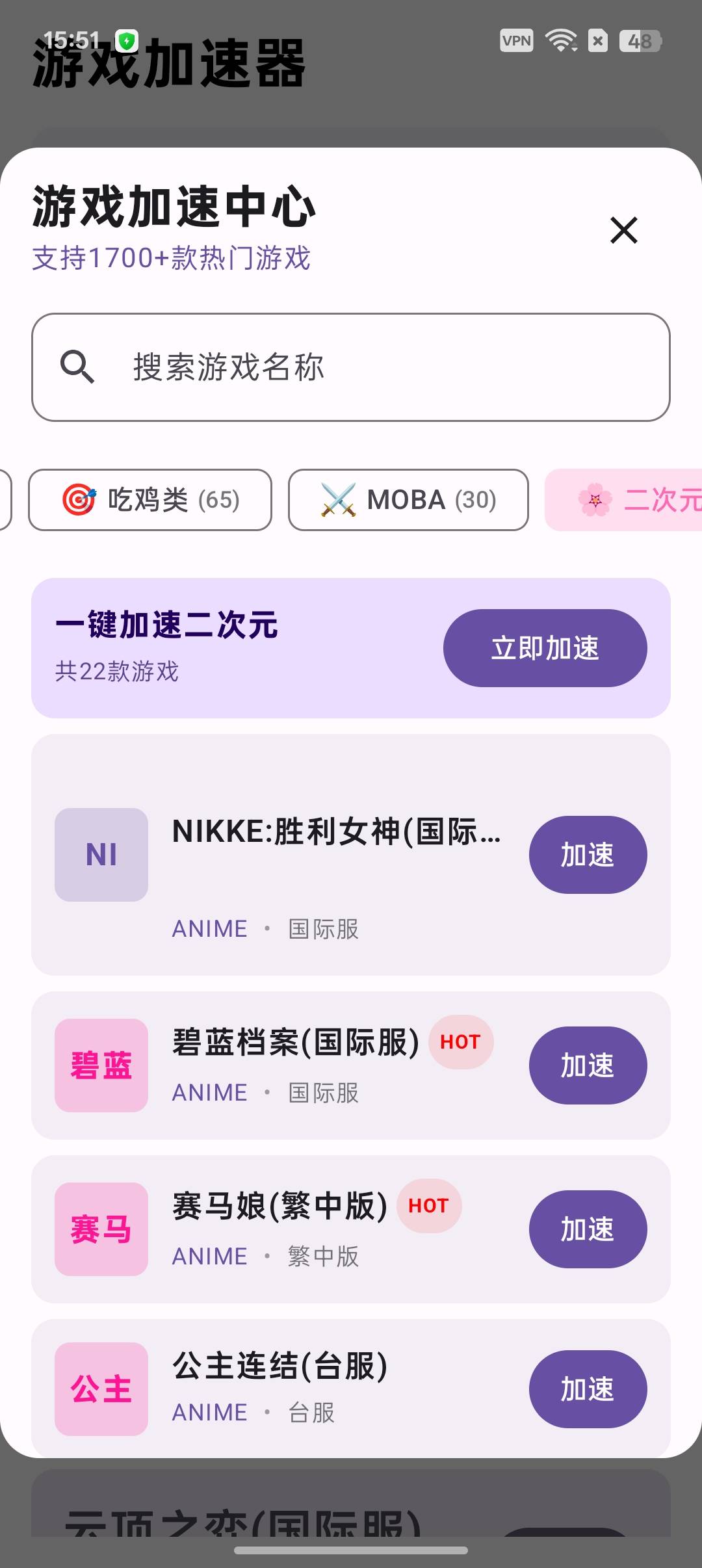Click the Wi-Fi icon in status bar
Image resolution: width=702 pixels, height=1568 pixels.
pyautogui.click(x=559, y=39)
